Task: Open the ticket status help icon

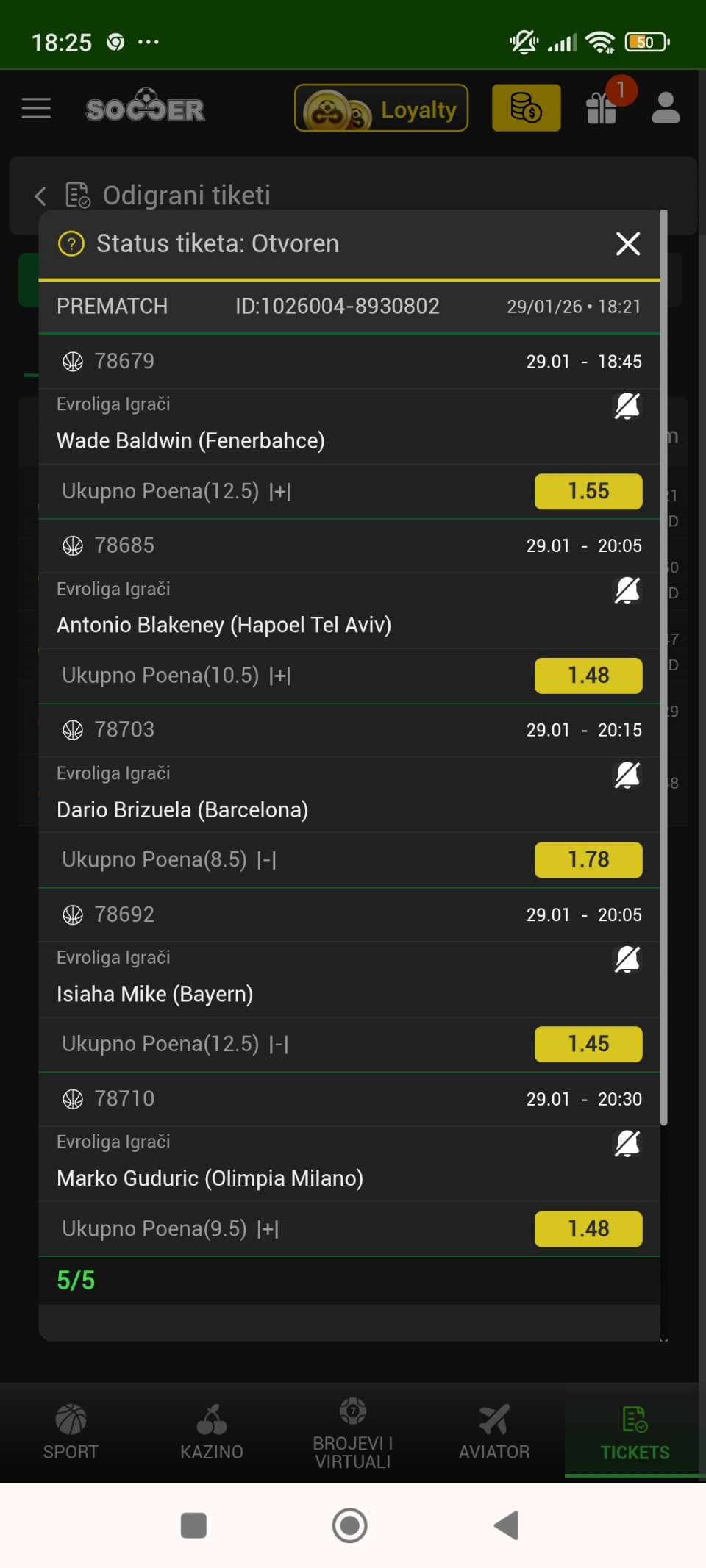Action: click(x=71, y=243)
